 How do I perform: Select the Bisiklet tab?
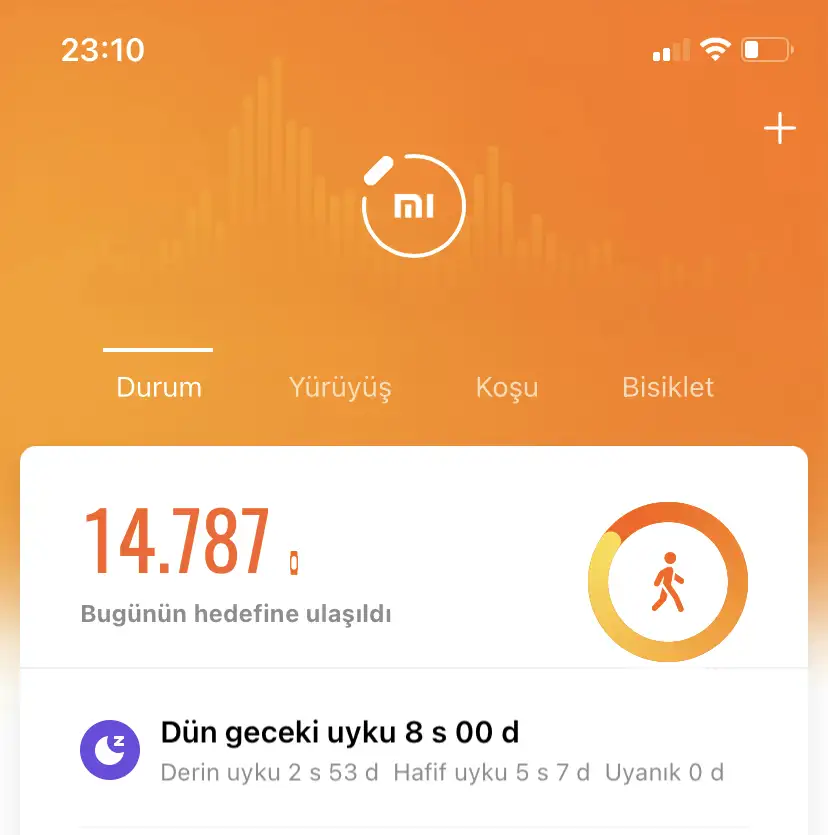point(668,387)
